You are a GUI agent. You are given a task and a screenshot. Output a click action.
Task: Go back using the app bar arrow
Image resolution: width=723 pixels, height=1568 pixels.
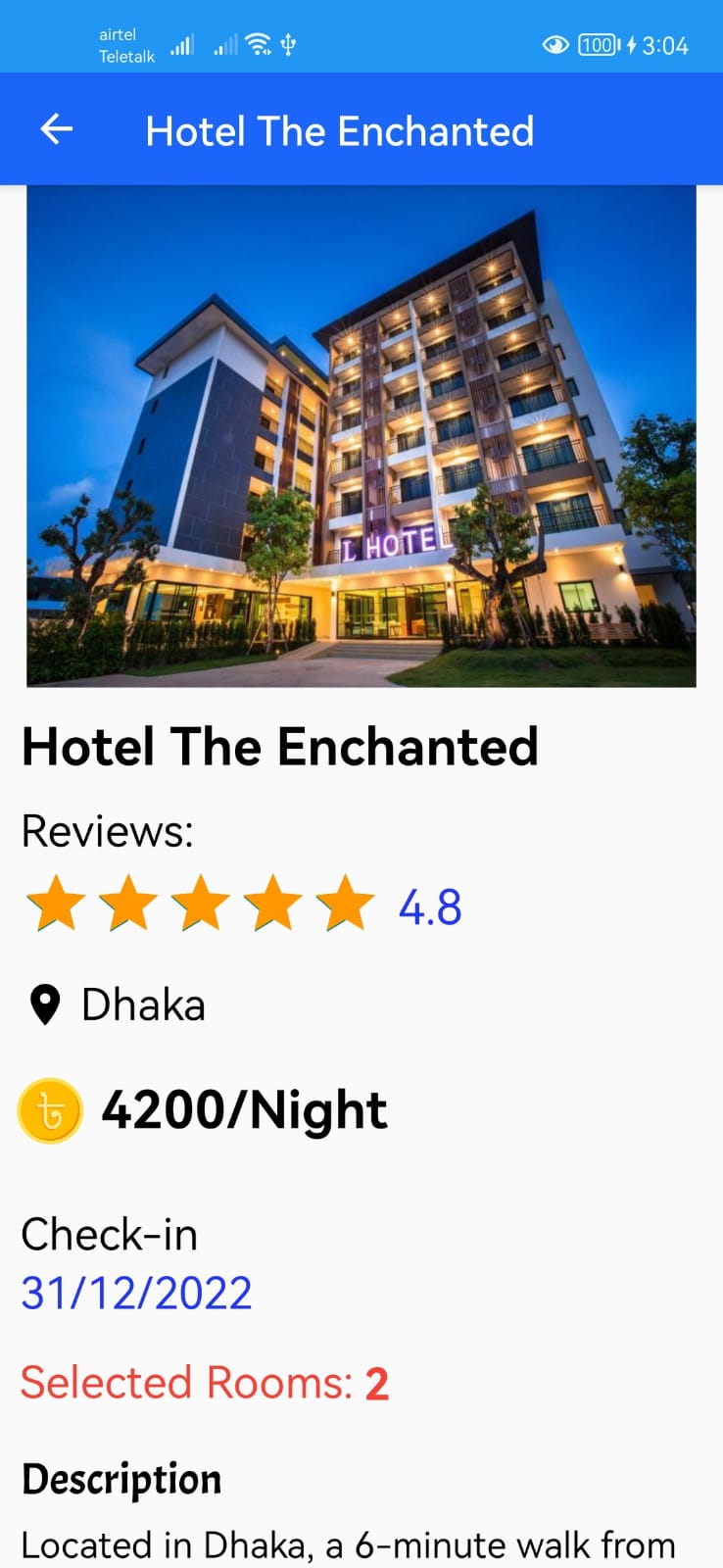point(57,129)
